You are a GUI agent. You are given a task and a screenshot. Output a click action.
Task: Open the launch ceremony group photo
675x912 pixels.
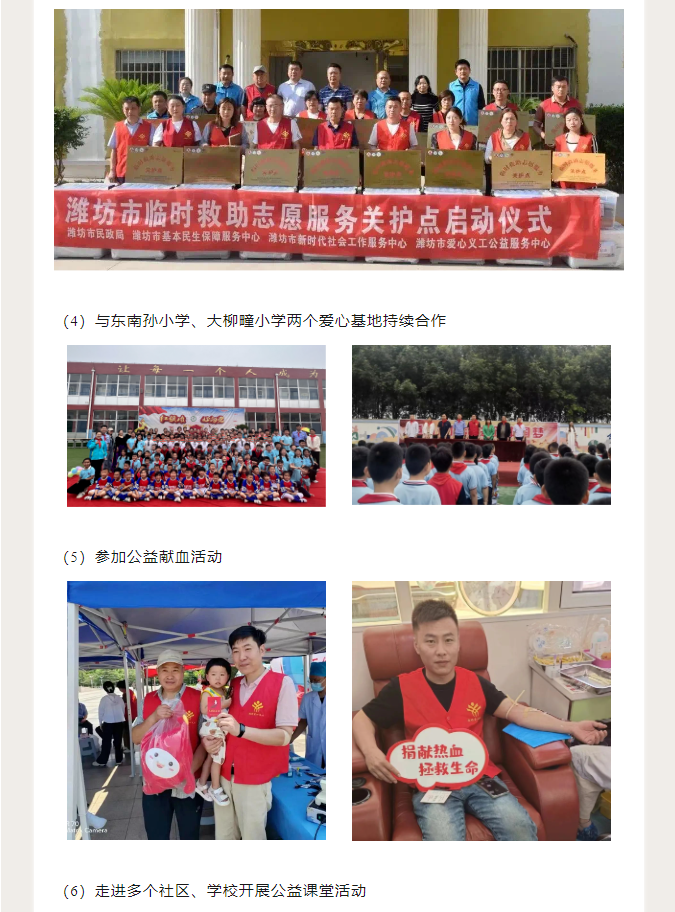pyautogui.click(x=338, y=140)
